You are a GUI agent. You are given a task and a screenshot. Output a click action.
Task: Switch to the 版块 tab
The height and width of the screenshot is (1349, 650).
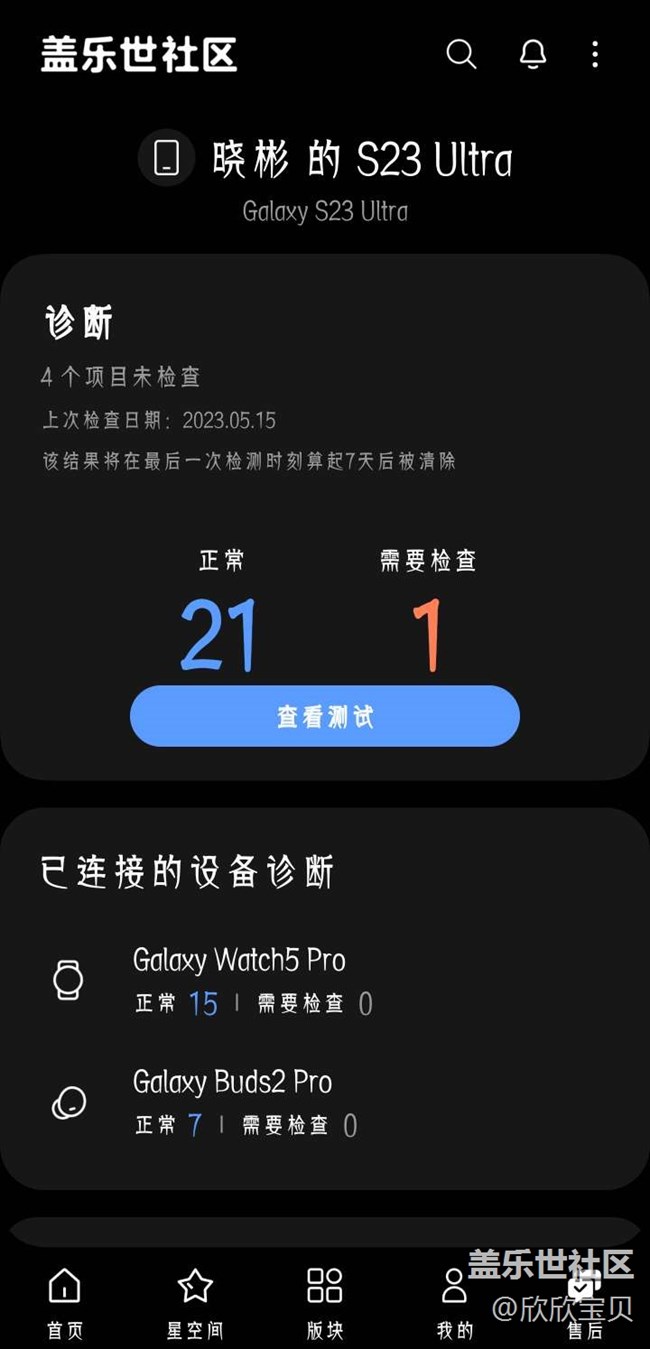point(325,1303)
